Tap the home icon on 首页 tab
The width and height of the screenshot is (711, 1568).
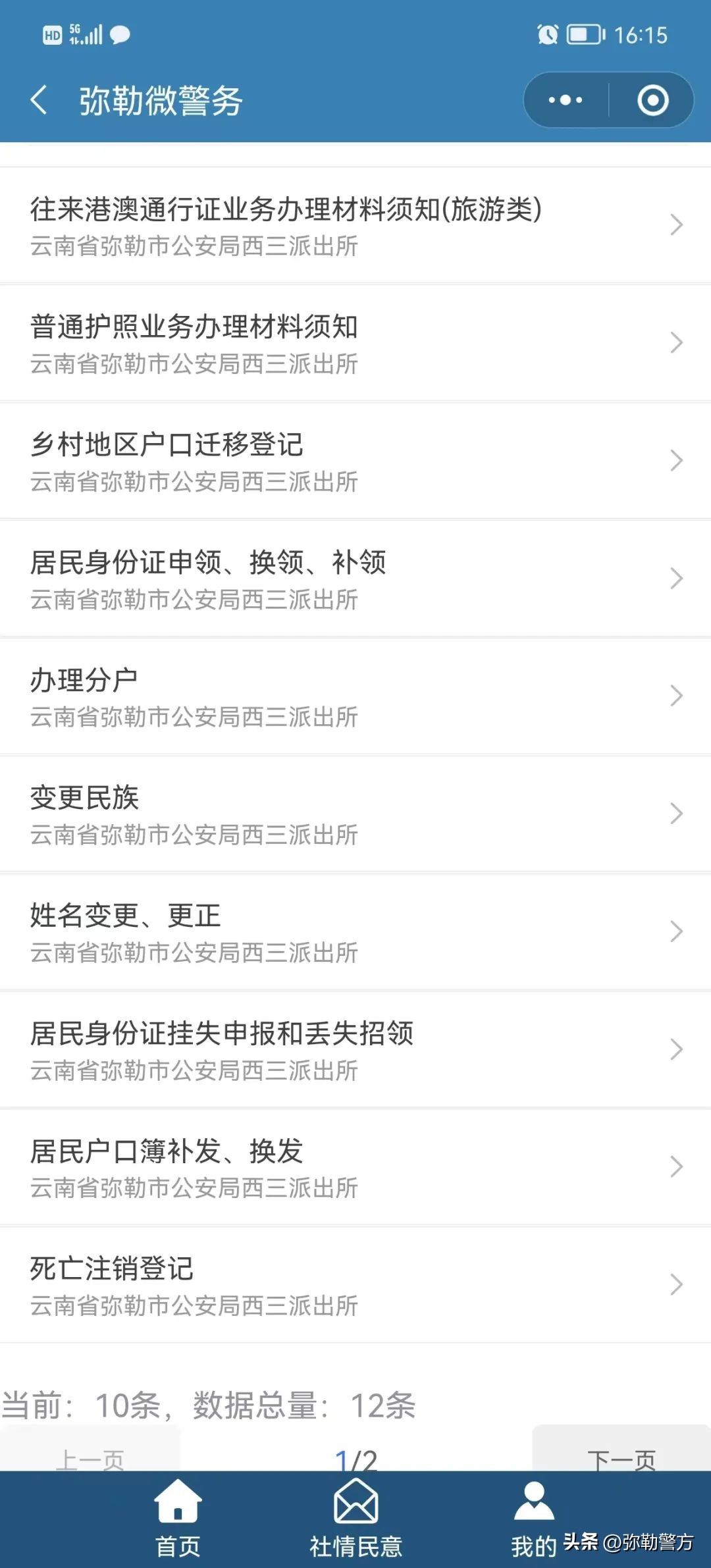pos(178,1503)
